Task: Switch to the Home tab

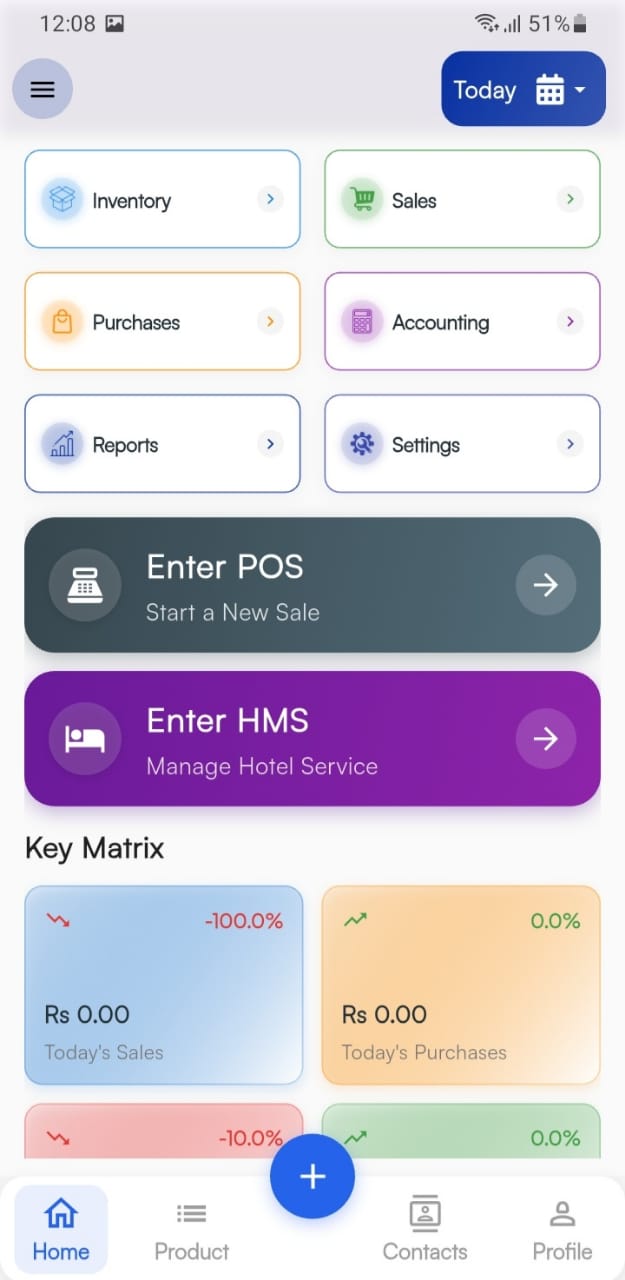Action: click(x=61, y=1230)
